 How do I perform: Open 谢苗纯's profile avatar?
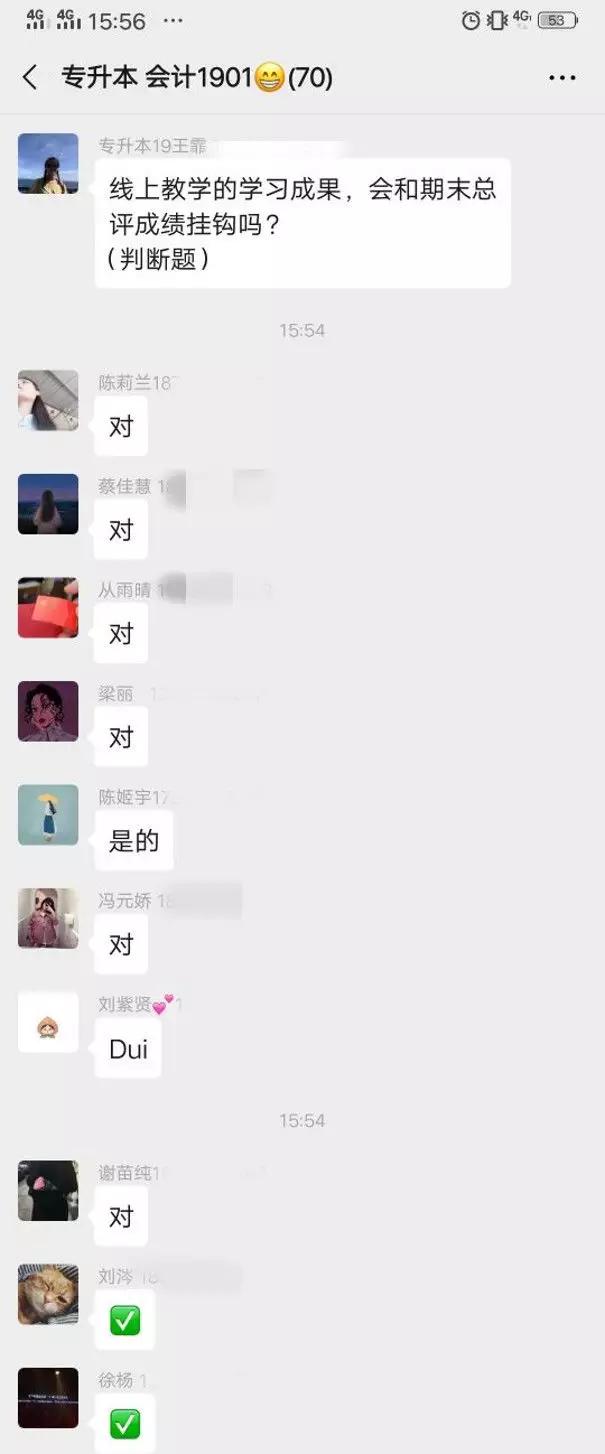48,1190
